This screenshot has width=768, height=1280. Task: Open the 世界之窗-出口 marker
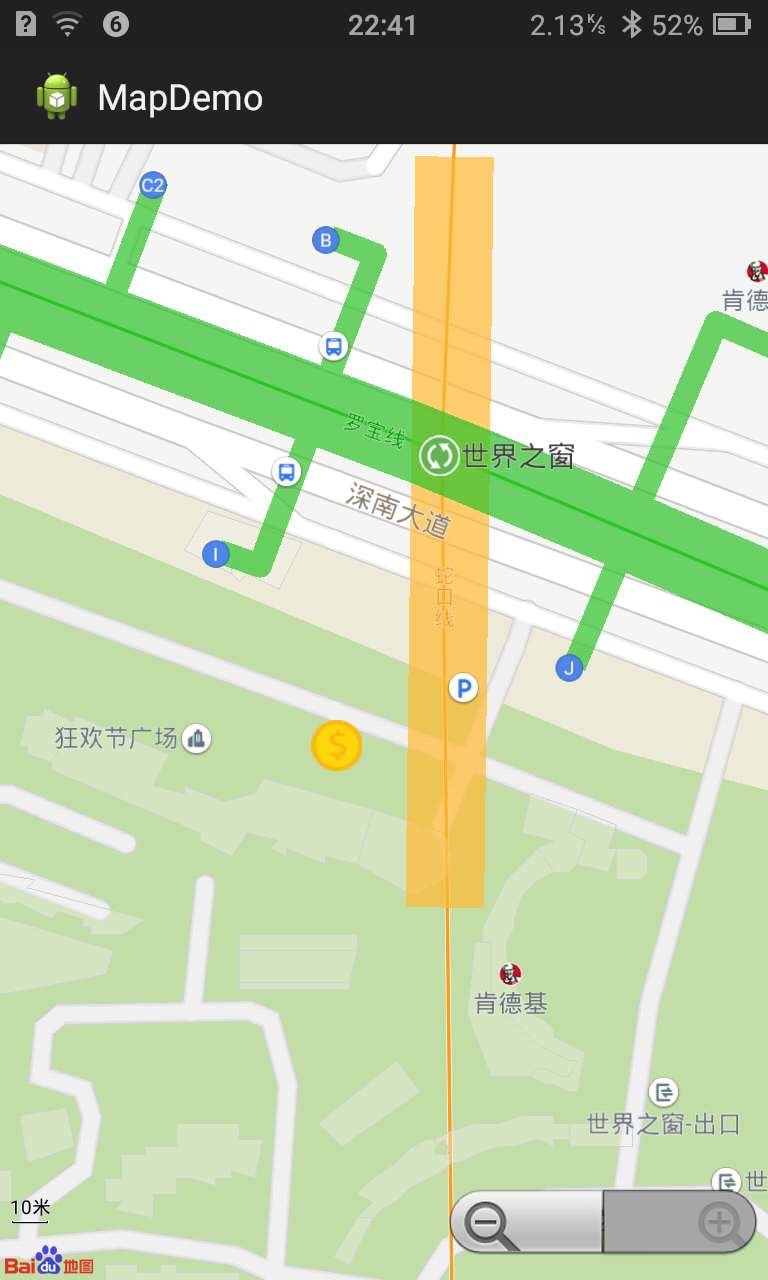coord(663,1091)
